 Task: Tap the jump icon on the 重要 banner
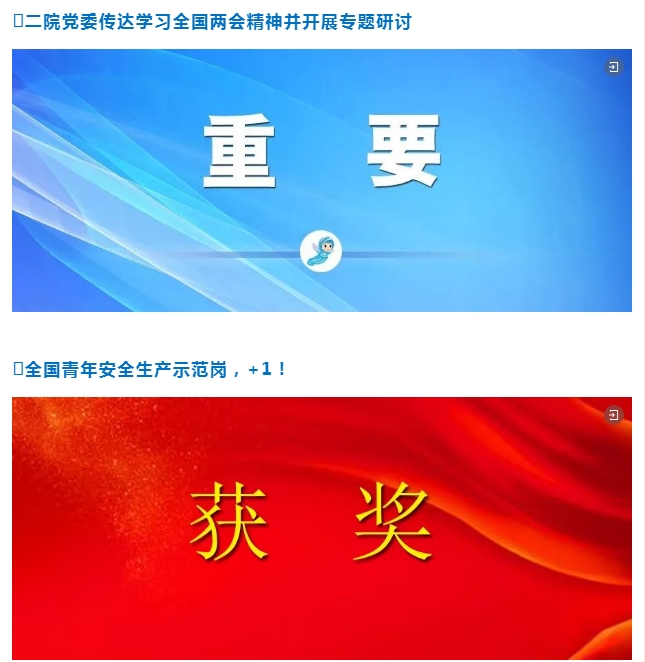[613, 67]
